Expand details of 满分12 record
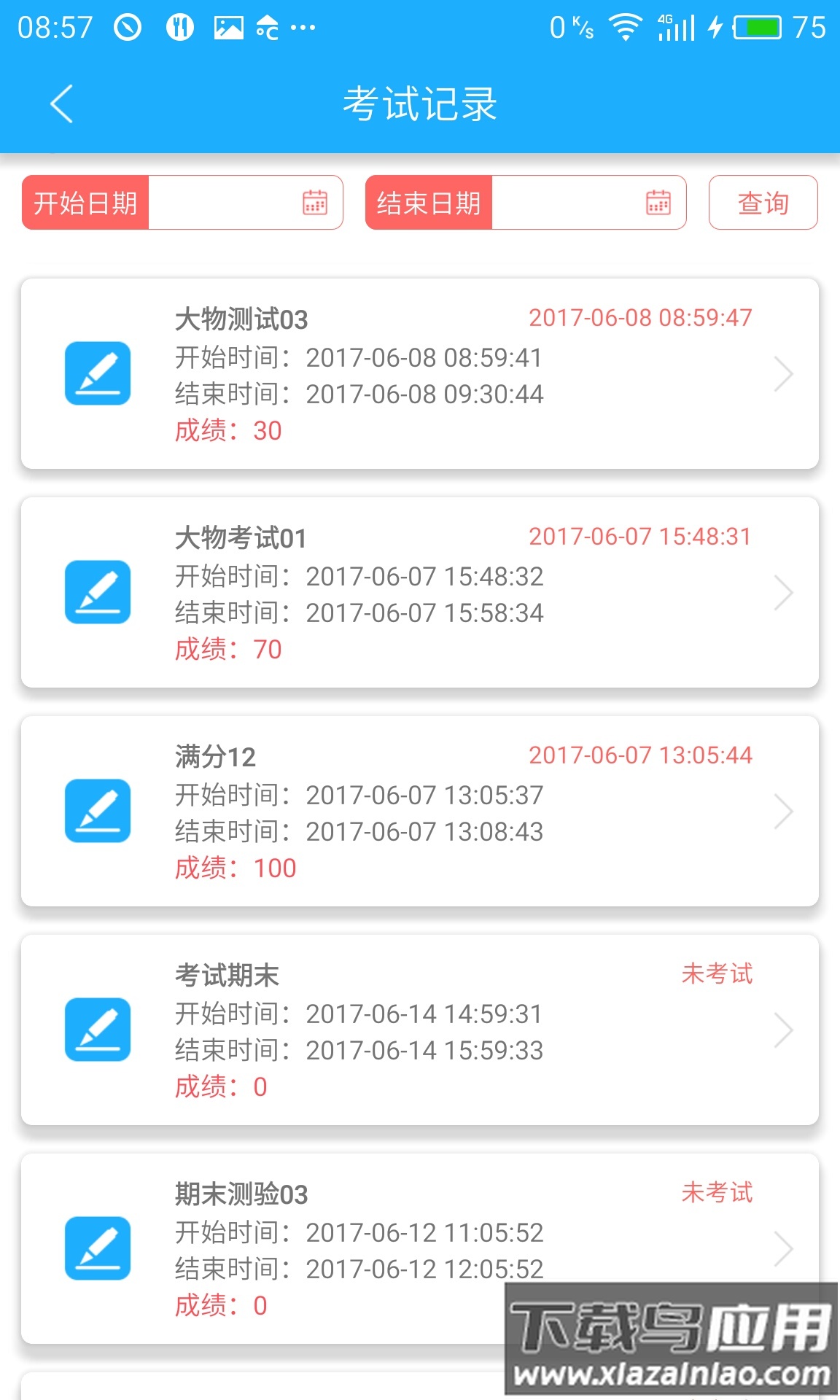The image size is (840, 1400). point(783,810)
